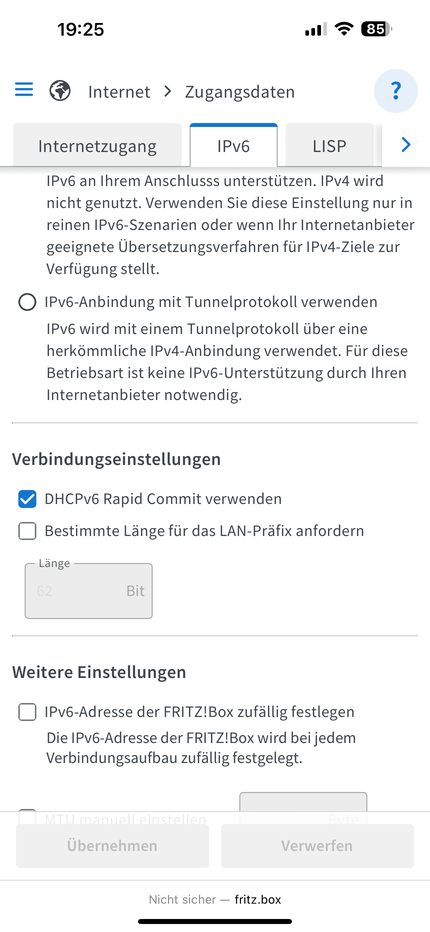Open the hamburger menu

click(x=24, y=90)
